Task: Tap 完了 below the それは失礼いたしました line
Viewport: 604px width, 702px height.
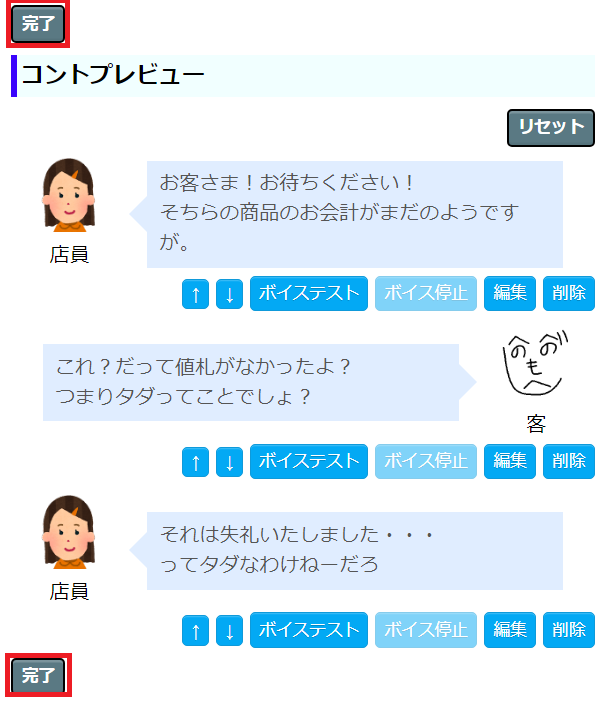Action: [38, 676]
